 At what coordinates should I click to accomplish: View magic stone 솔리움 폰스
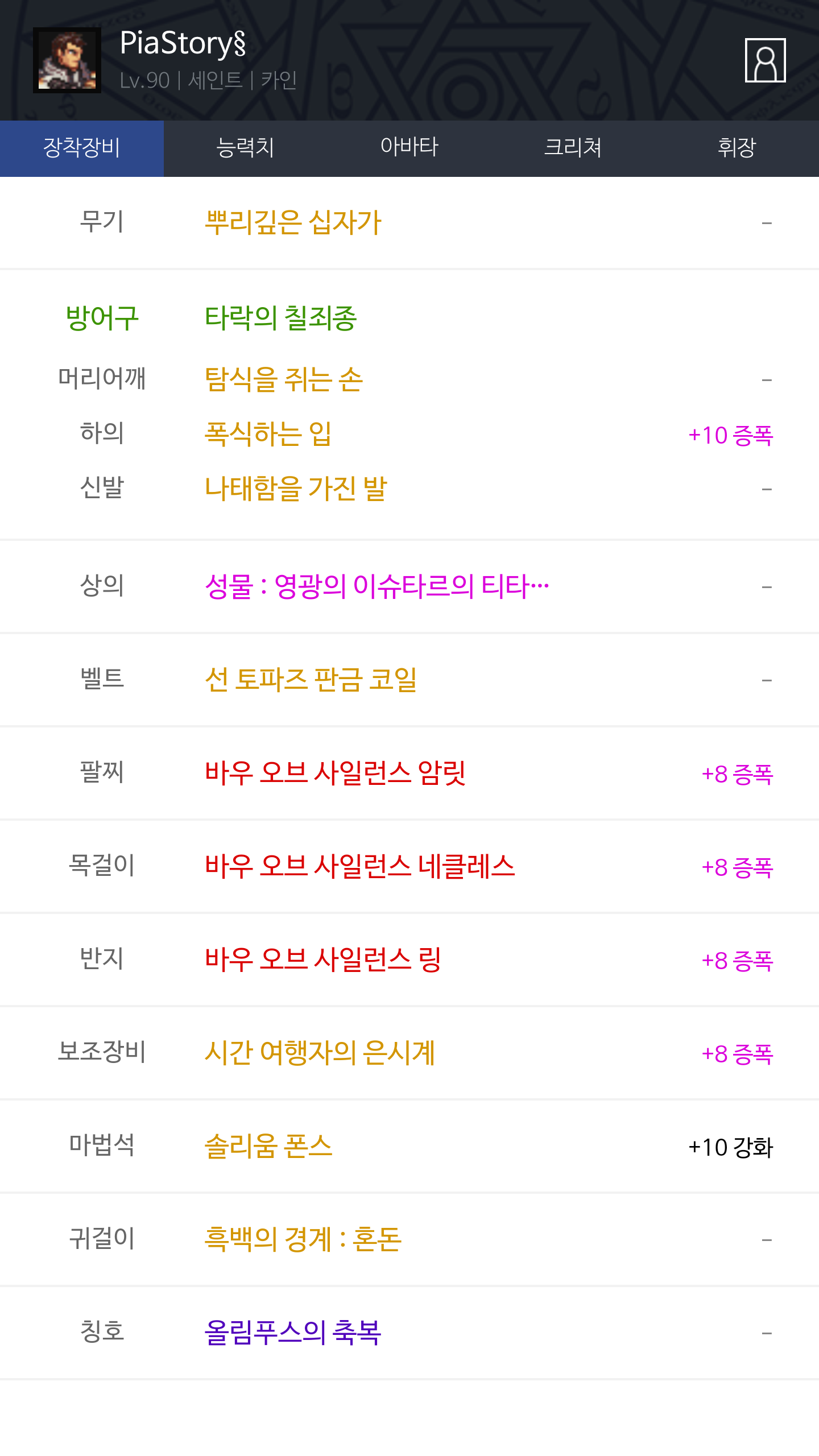point(409,1146)
